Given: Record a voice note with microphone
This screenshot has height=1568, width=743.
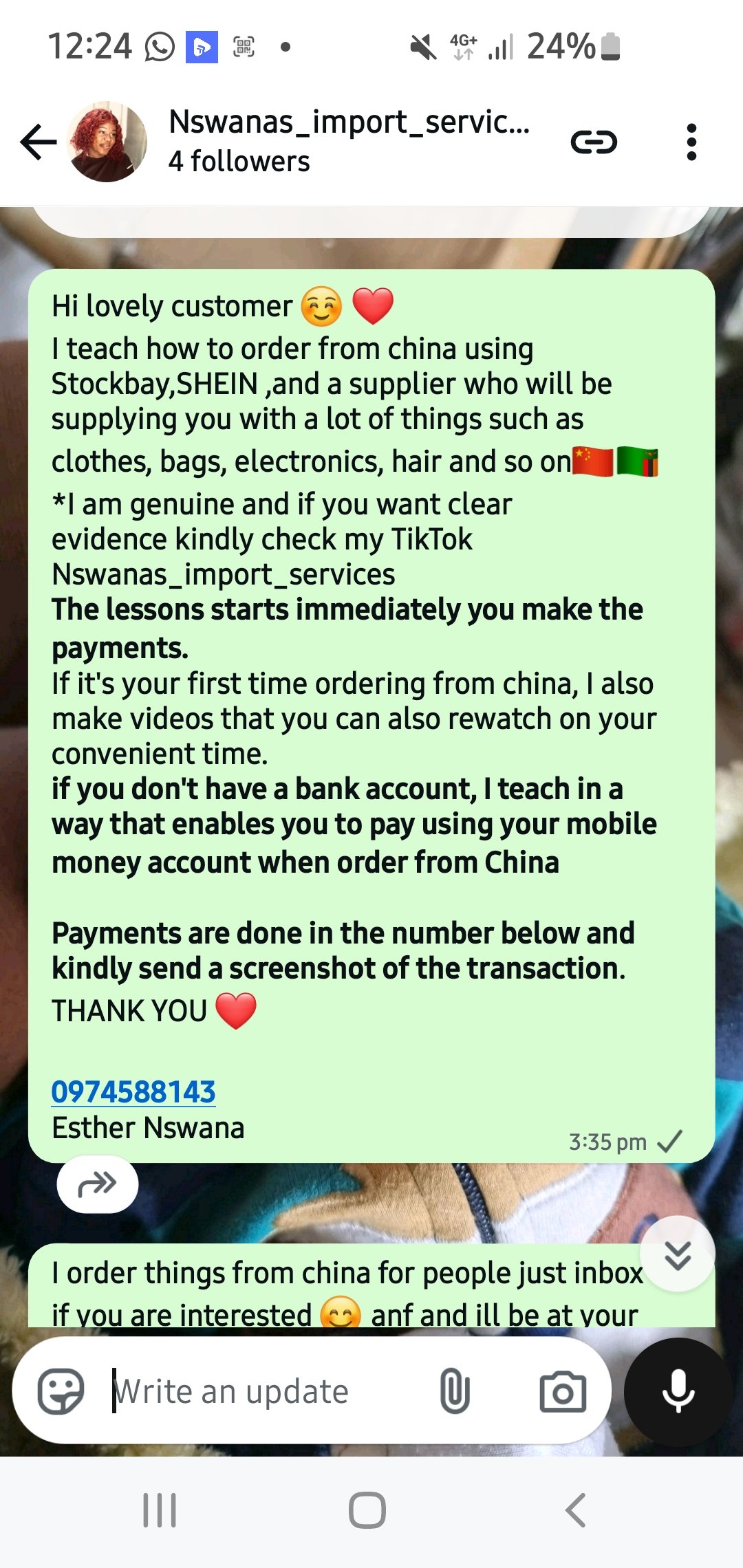Looking at the screenshot, I should 678,1392.
